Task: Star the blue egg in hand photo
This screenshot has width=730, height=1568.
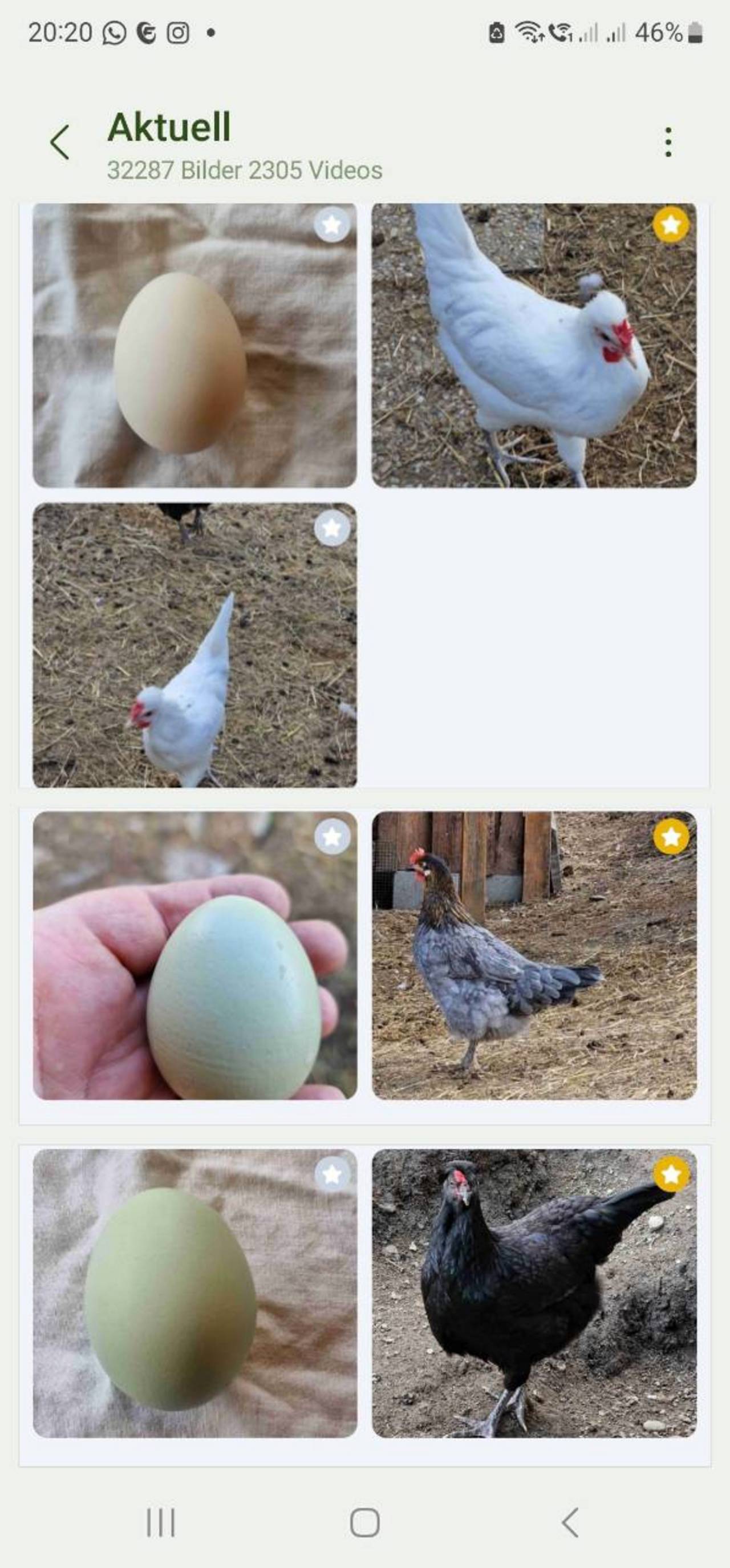Action: 332,837
